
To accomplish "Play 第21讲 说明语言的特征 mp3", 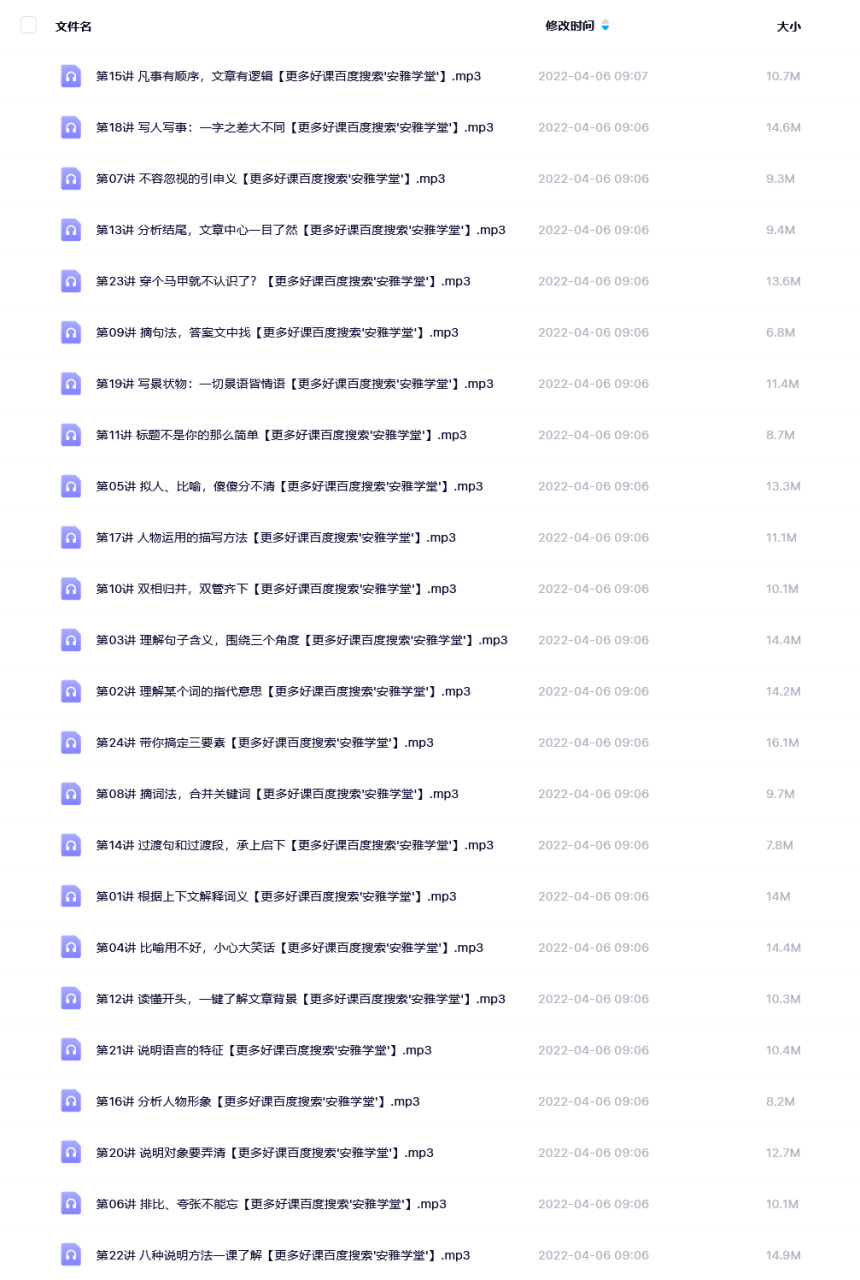I will point(263,1050).
